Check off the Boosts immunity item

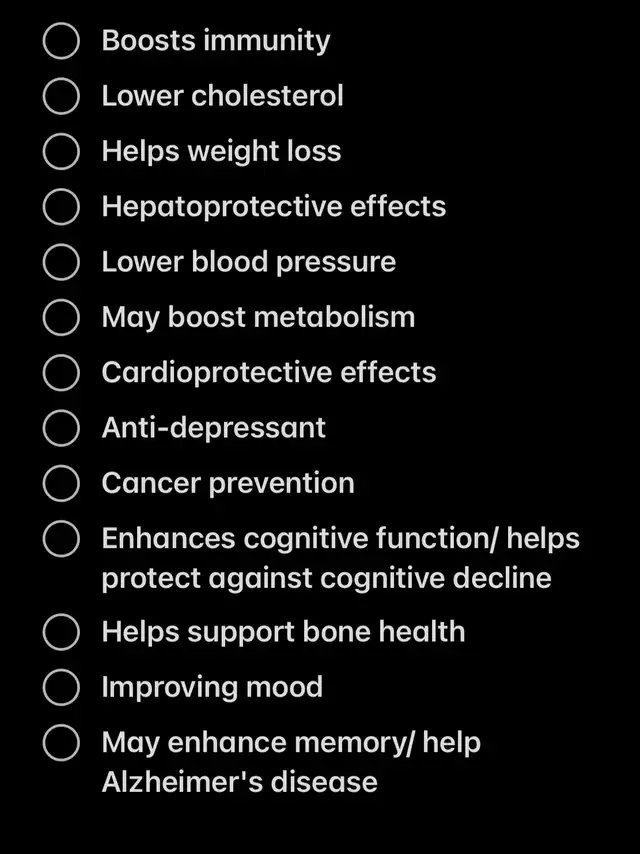click(62, 42)
